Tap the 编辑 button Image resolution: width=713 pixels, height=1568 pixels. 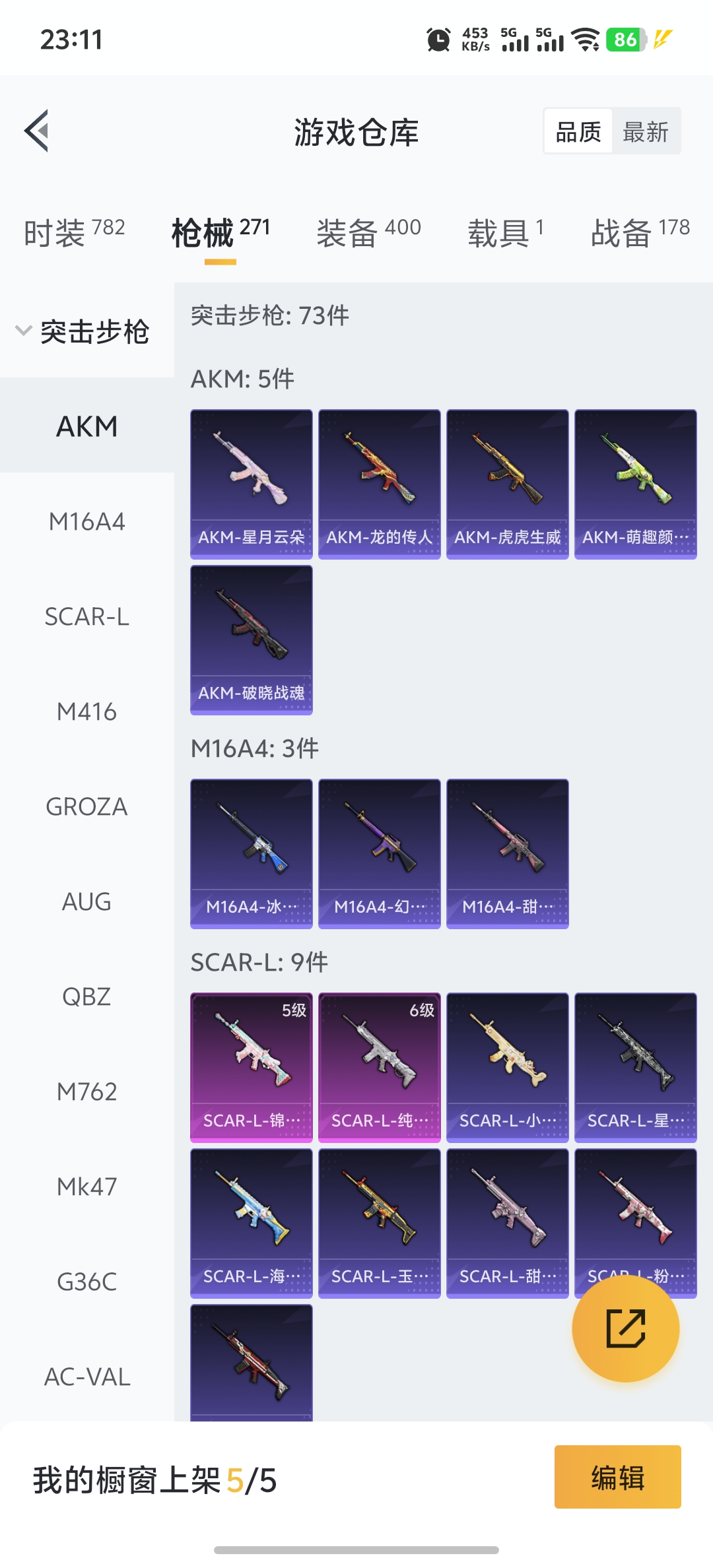point(617,1477)
